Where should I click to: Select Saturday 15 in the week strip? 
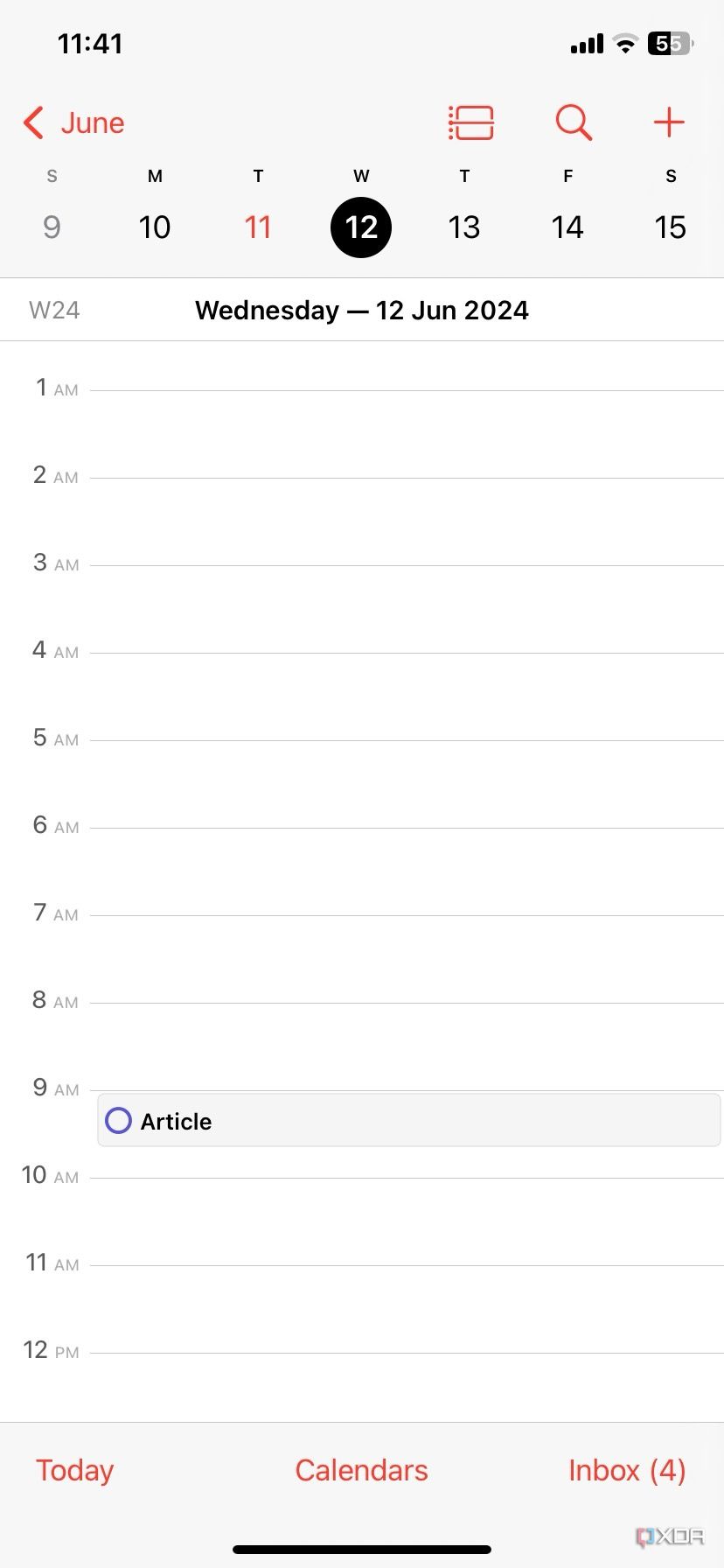[x=671, y=227]
